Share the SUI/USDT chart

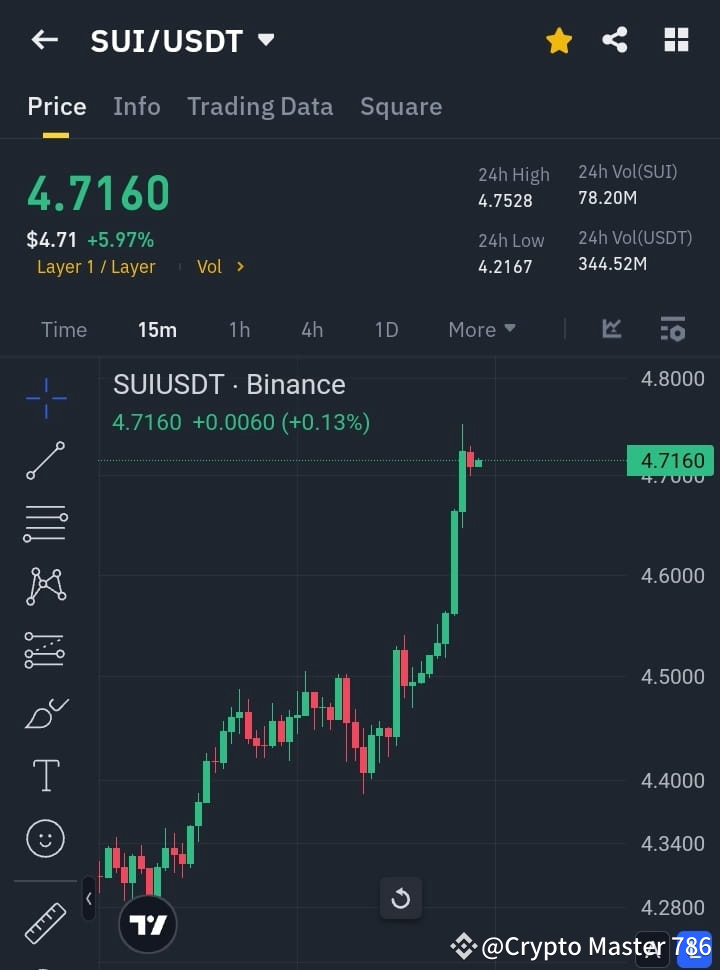615,40
